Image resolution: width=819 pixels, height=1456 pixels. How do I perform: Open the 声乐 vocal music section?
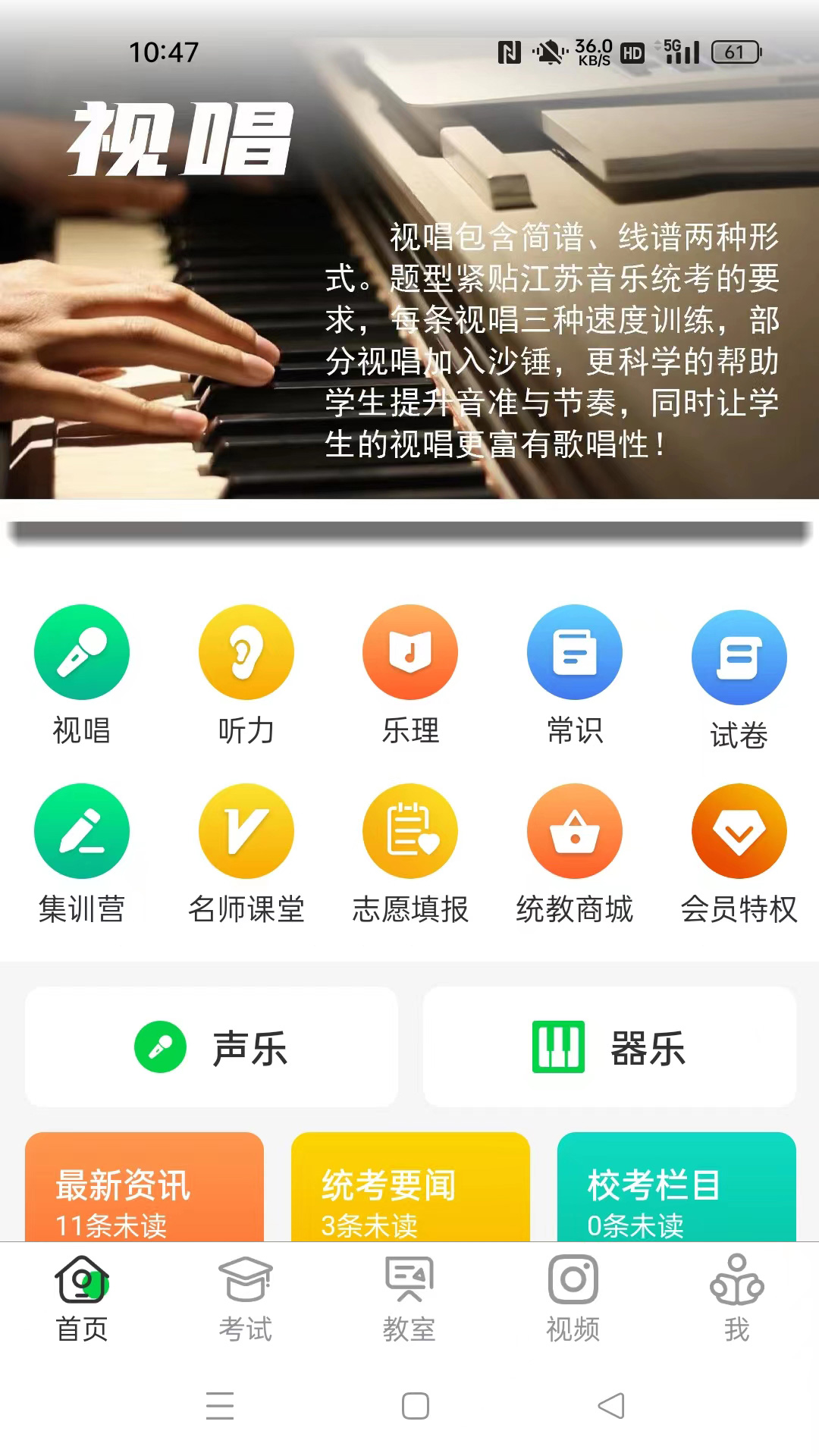pos(212,1048)
